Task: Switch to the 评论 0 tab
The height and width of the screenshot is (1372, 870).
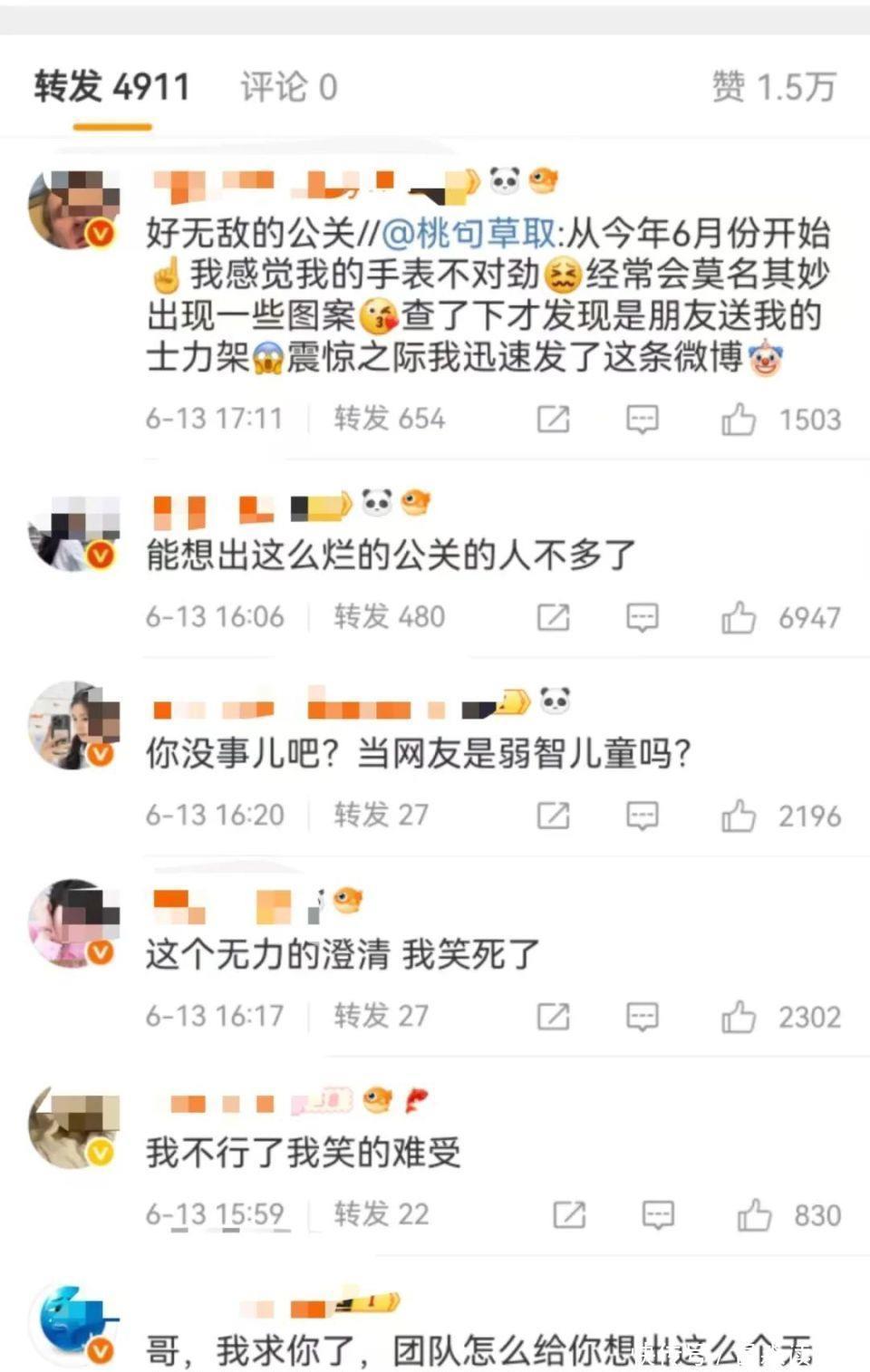Action: coord(288,87)
